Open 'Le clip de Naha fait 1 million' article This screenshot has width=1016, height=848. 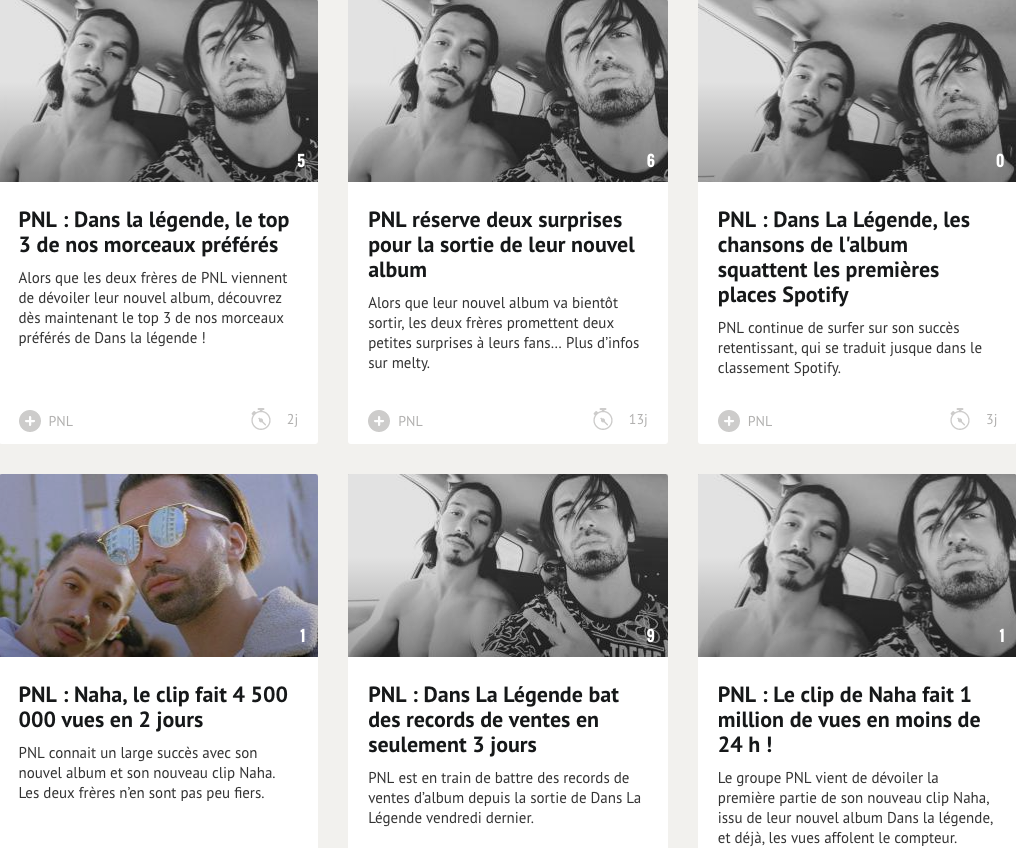844,719
